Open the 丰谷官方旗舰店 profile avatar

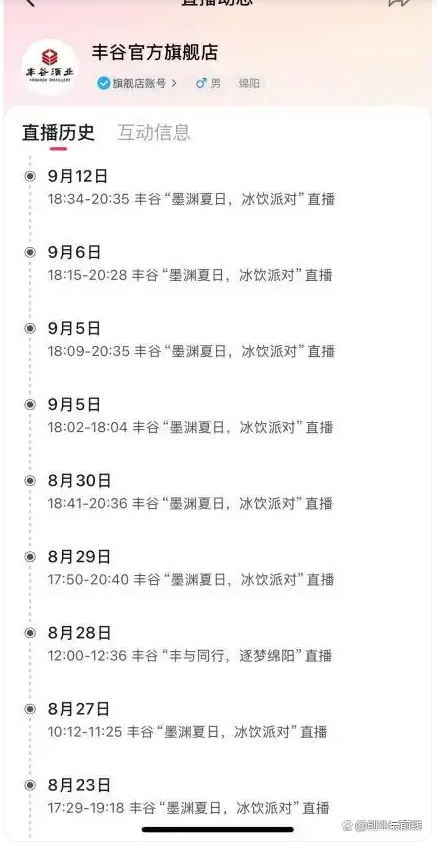[x=50, y=66]
